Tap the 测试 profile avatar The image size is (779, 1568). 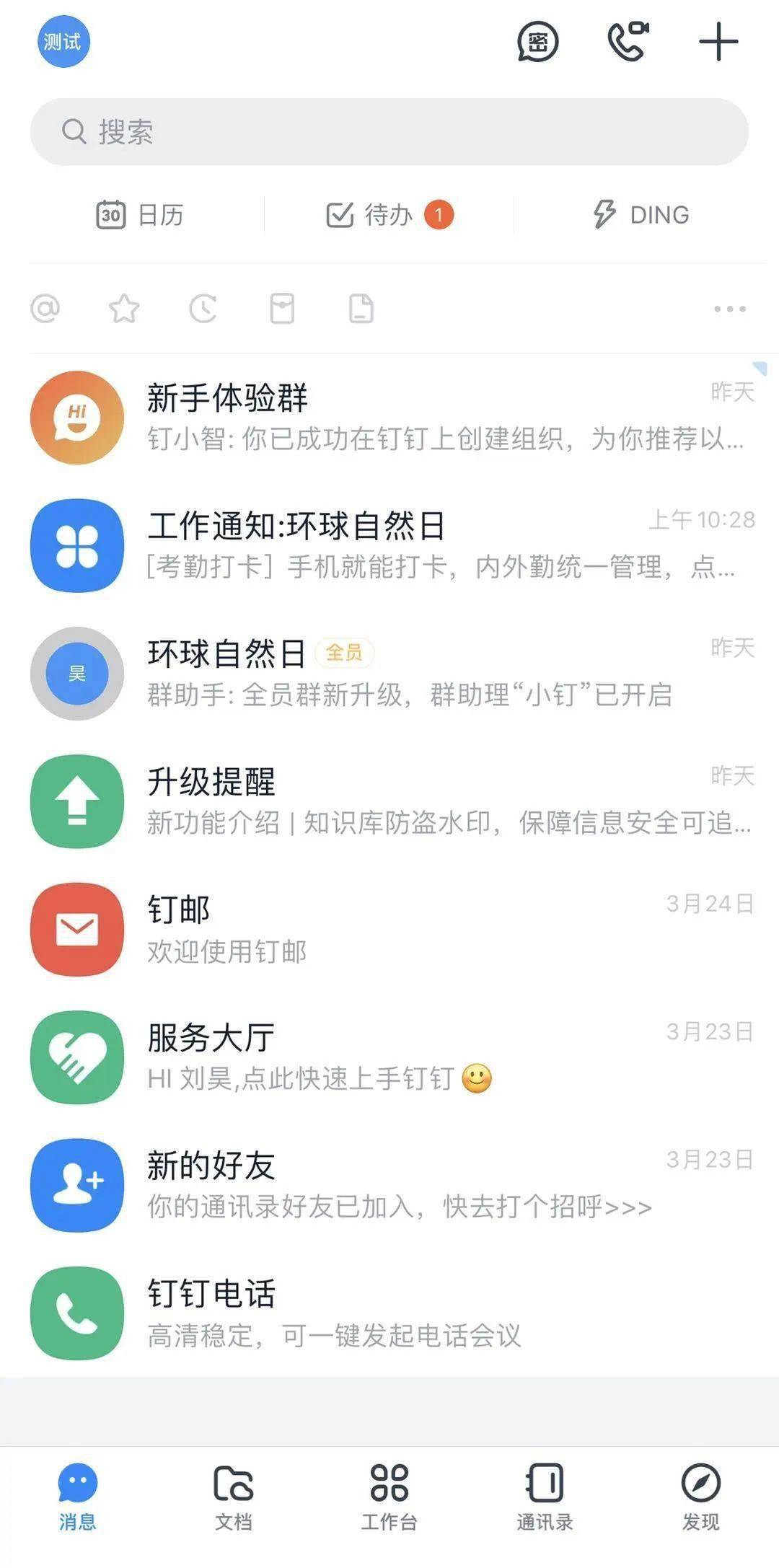63,41
